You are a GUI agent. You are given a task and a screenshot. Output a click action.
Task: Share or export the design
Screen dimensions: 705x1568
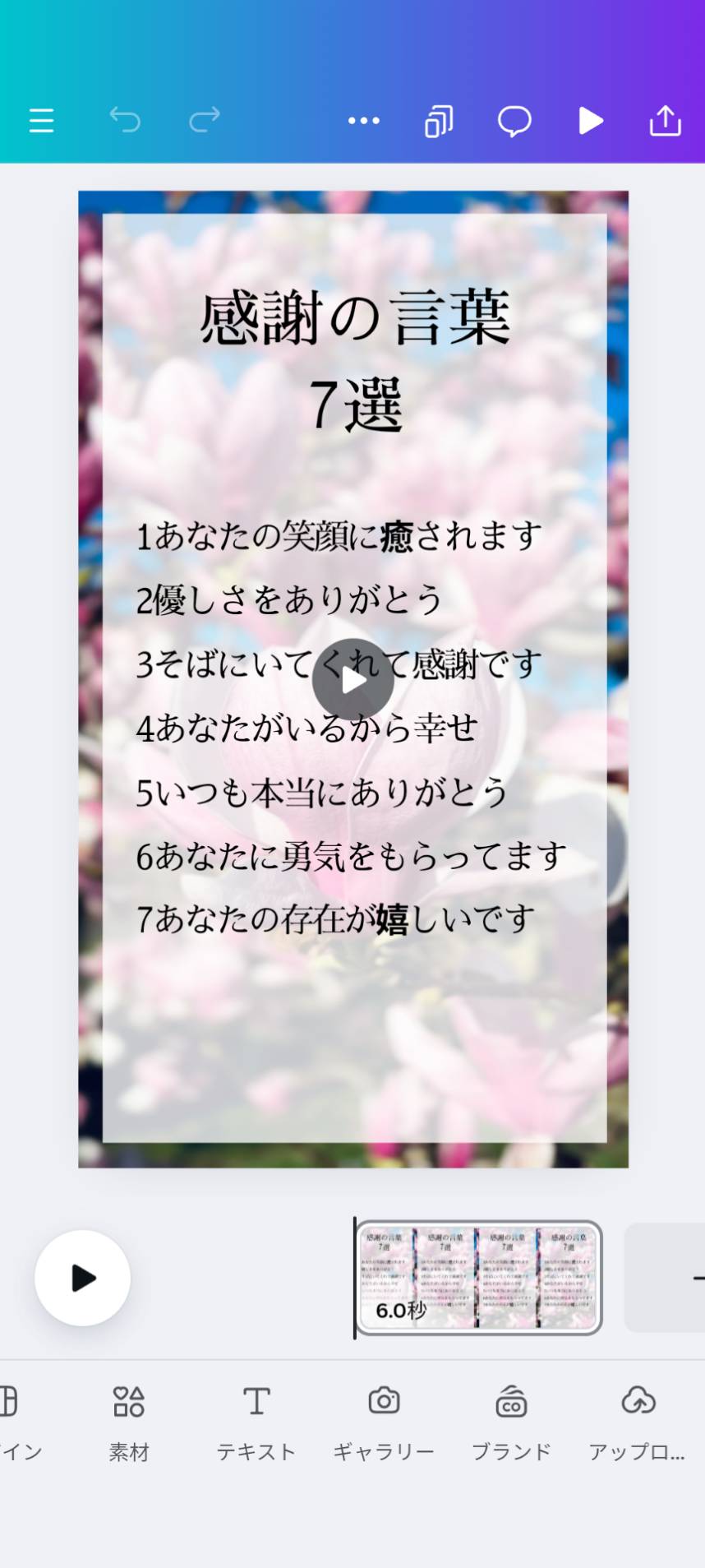point(666,120)
